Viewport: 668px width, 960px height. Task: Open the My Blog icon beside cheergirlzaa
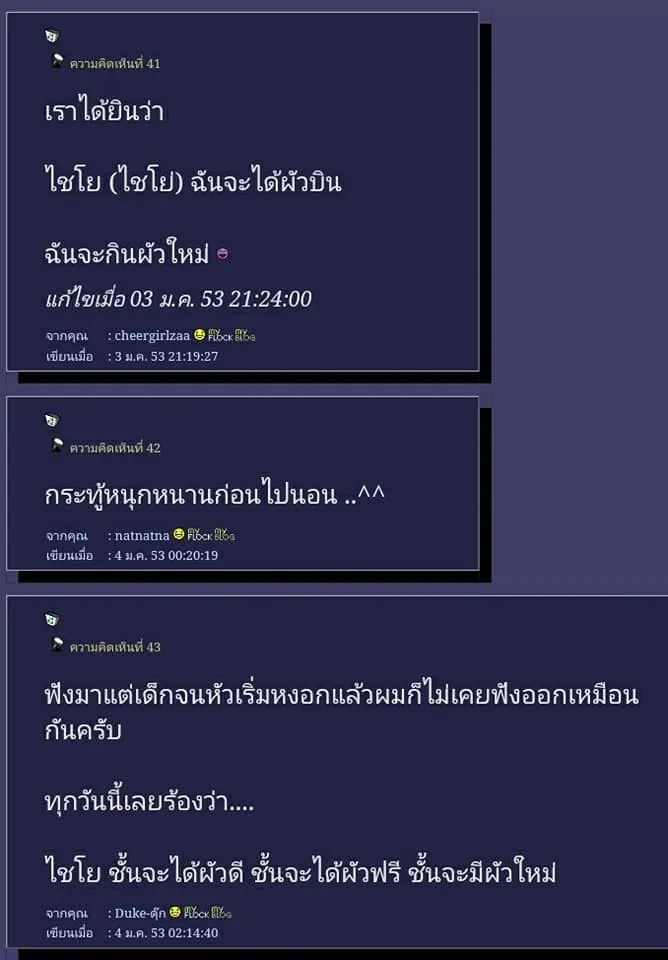click(x=245, y=335)
